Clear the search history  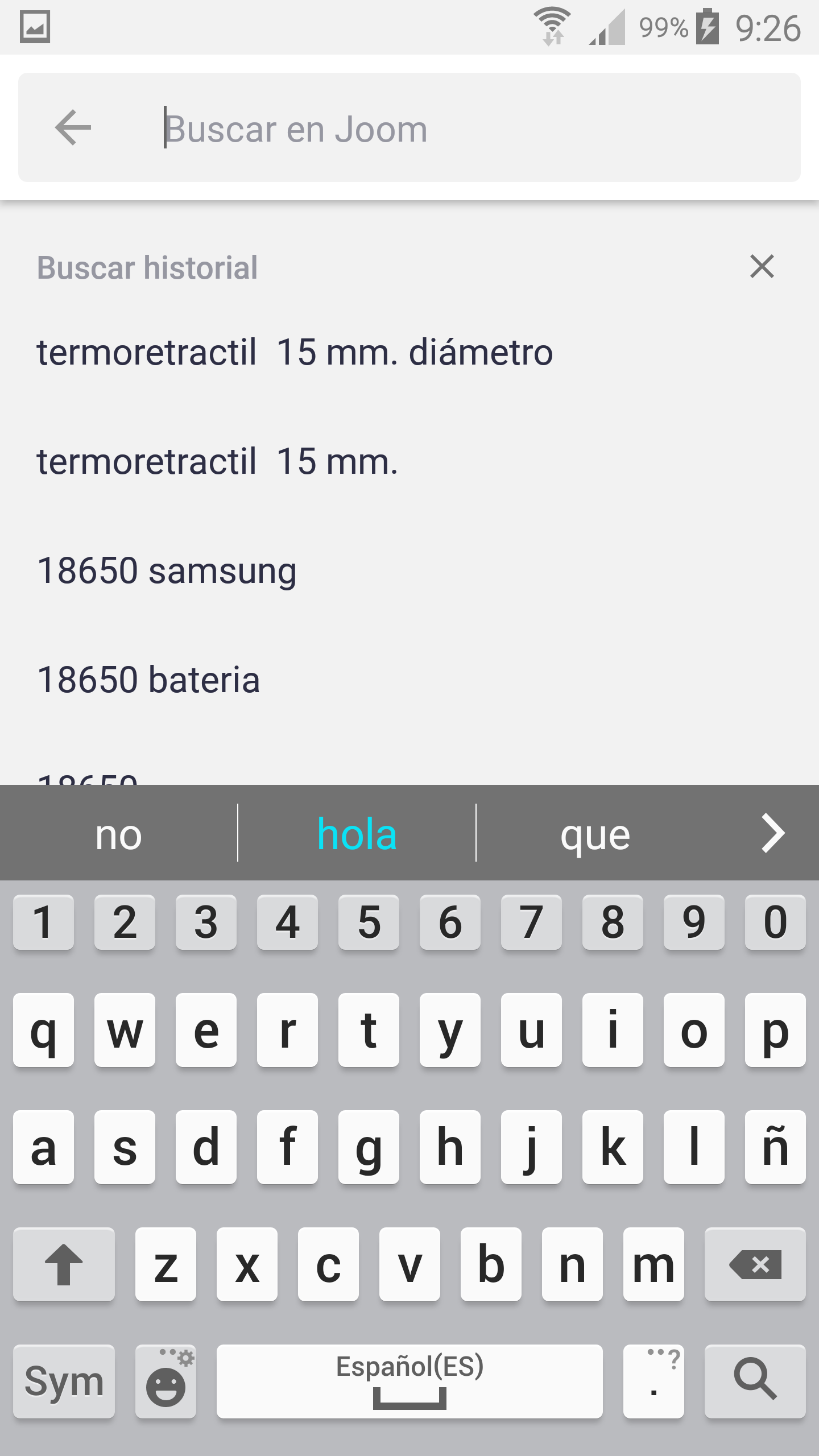pos(762,267)
